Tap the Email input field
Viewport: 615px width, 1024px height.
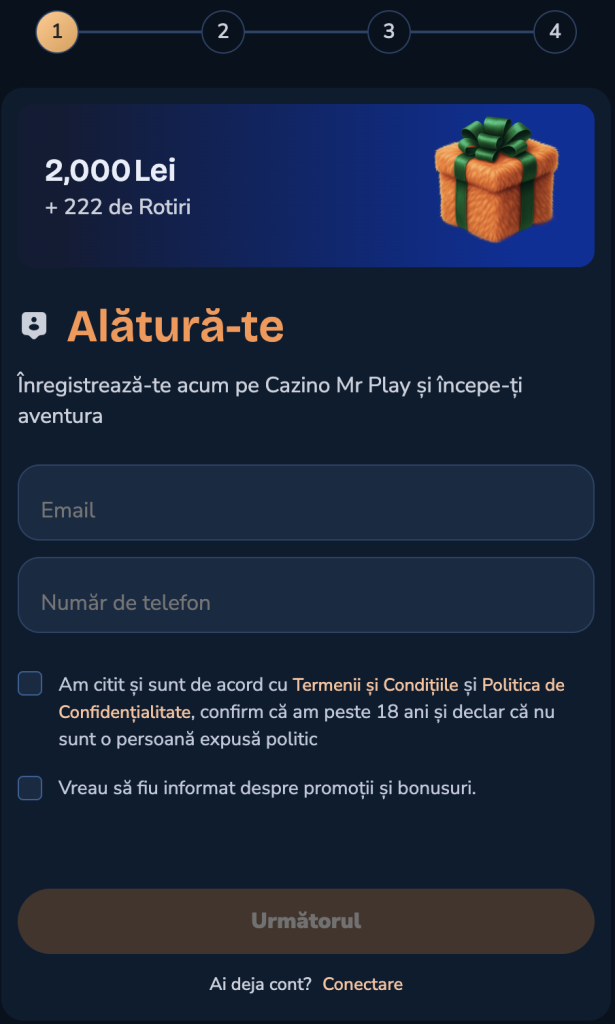(306, 502)
